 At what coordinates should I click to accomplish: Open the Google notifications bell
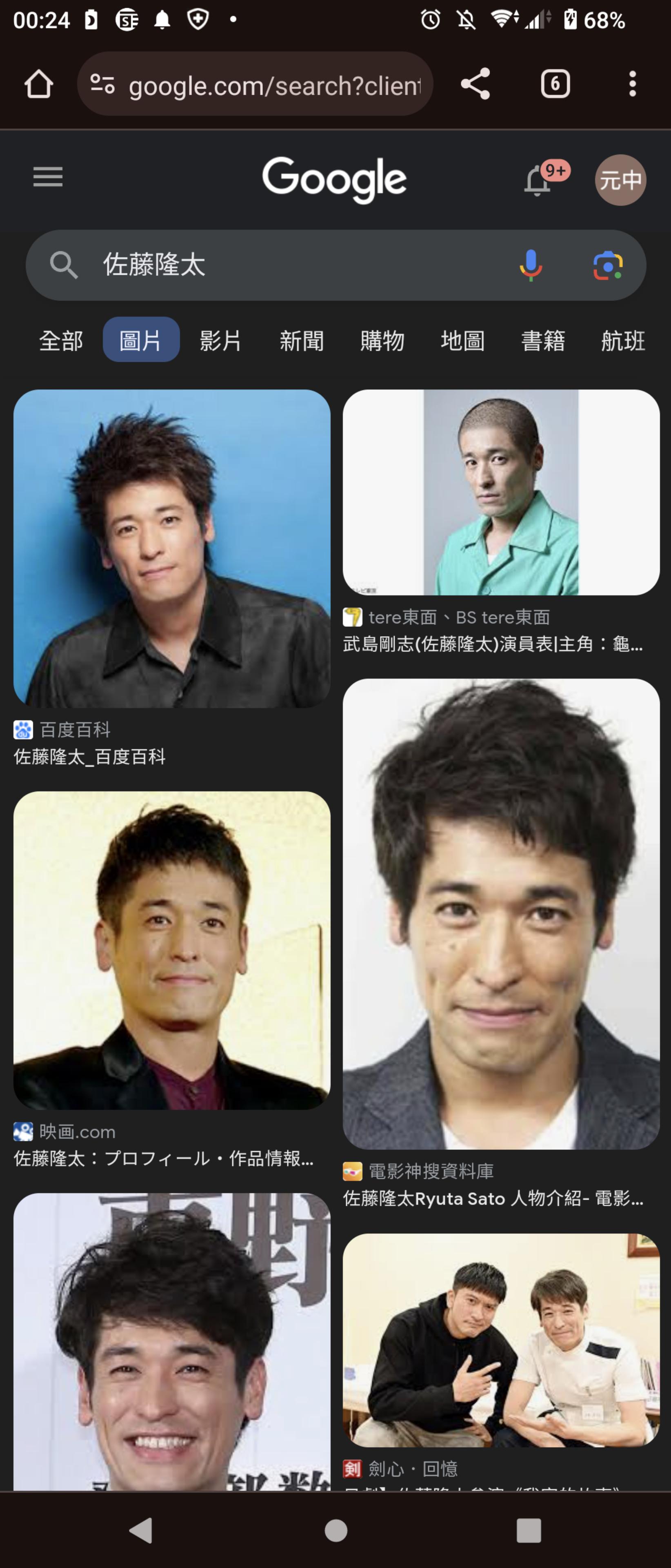click(x=538, y=180)
